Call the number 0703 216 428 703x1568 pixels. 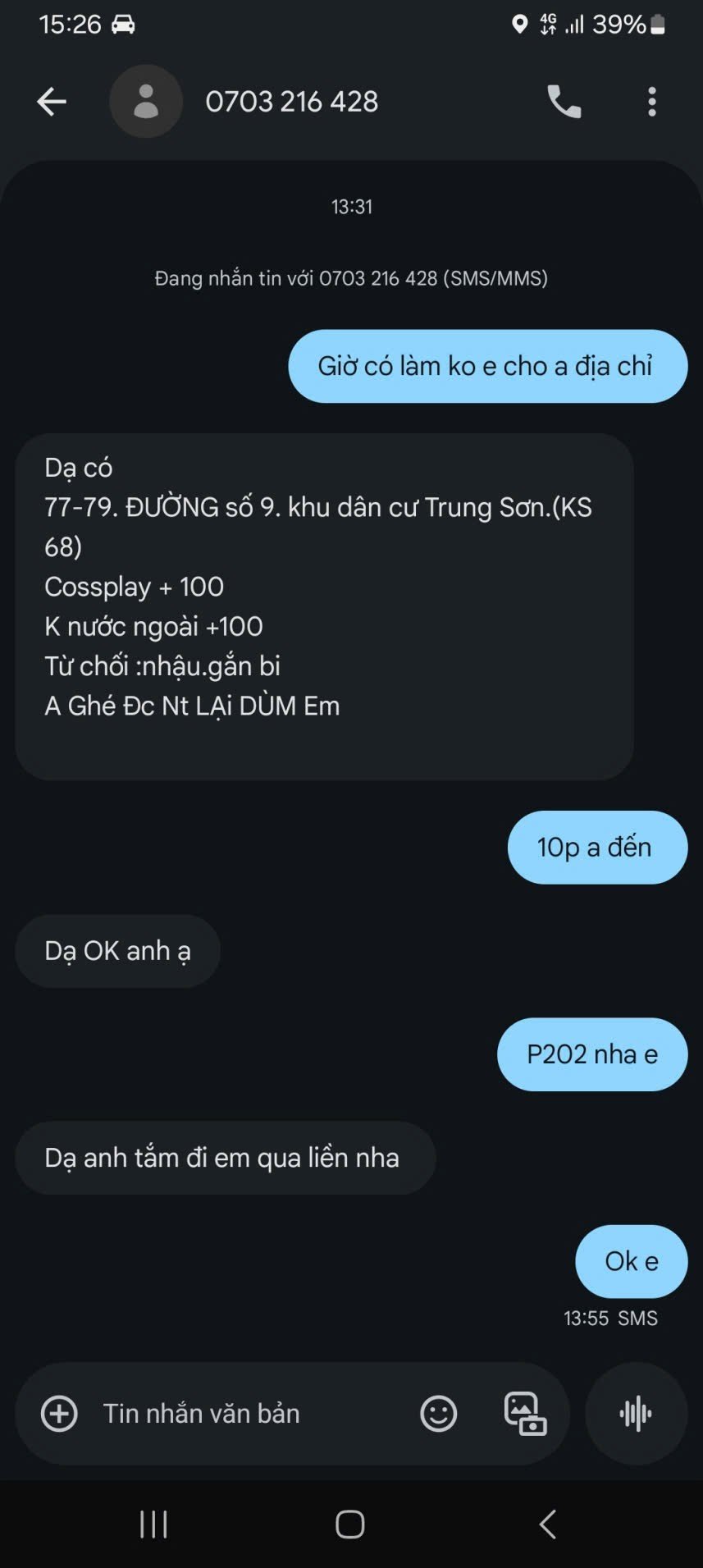(564, 102)
